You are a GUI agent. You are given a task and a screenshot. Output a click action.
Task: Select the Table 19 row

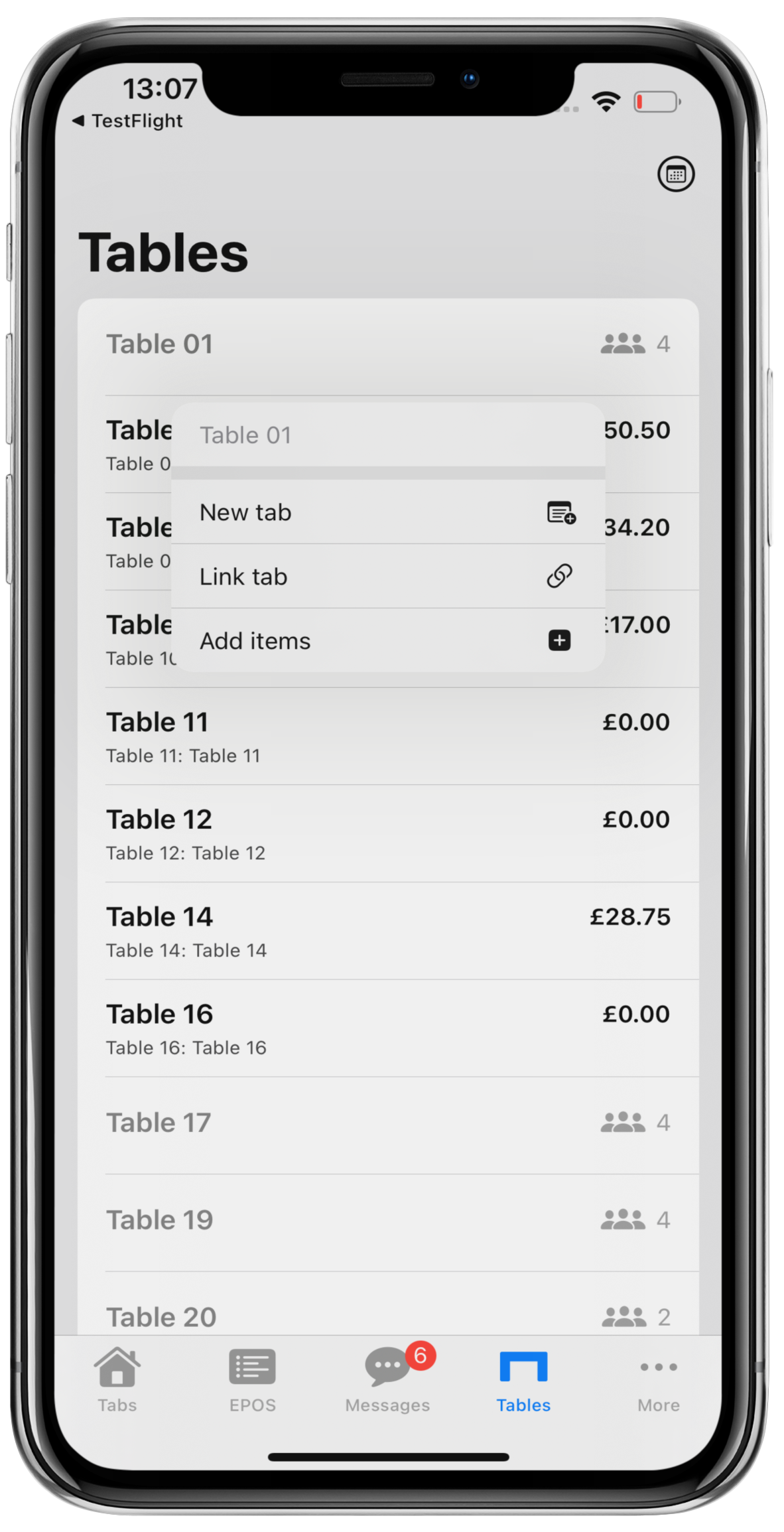(x=387, y=1220)
